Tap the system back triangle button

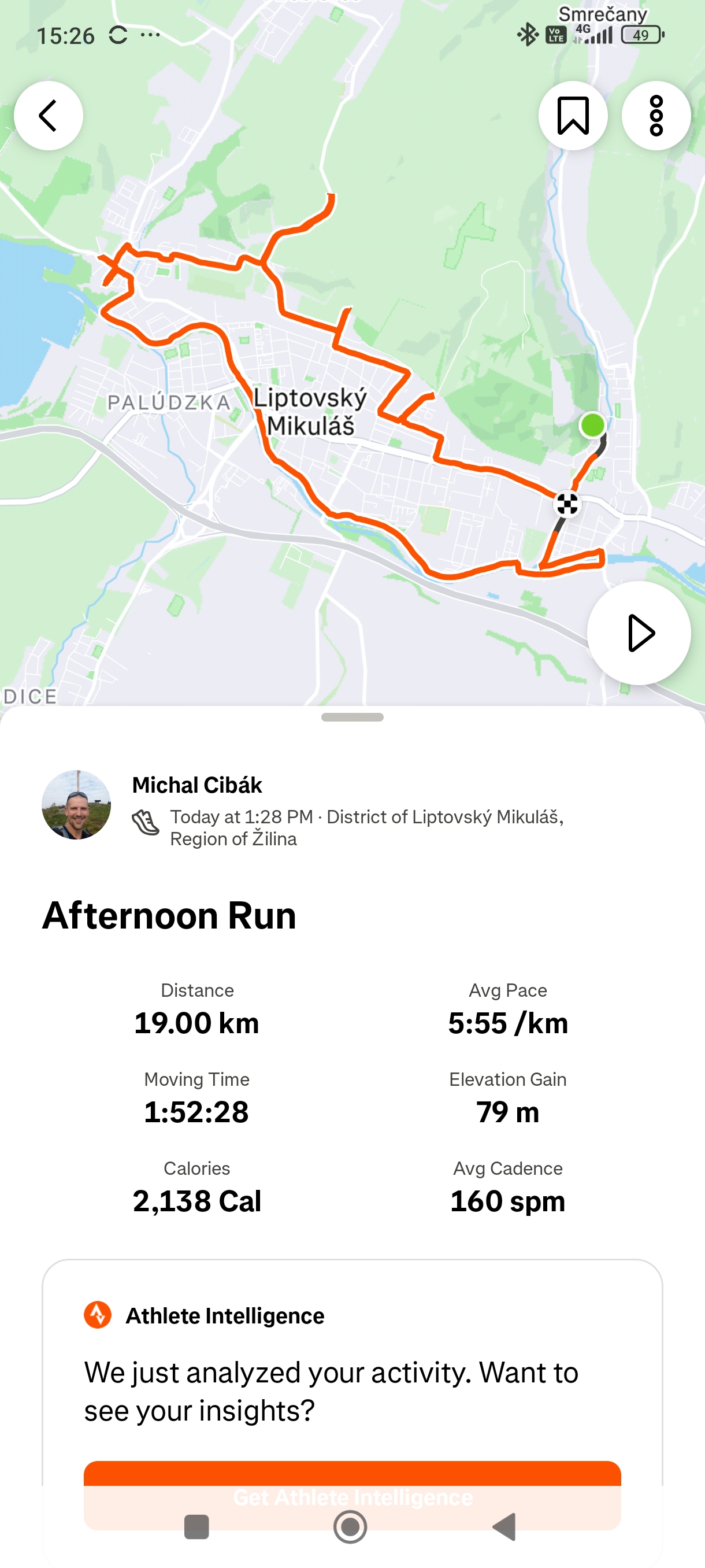coord(504,1526)
